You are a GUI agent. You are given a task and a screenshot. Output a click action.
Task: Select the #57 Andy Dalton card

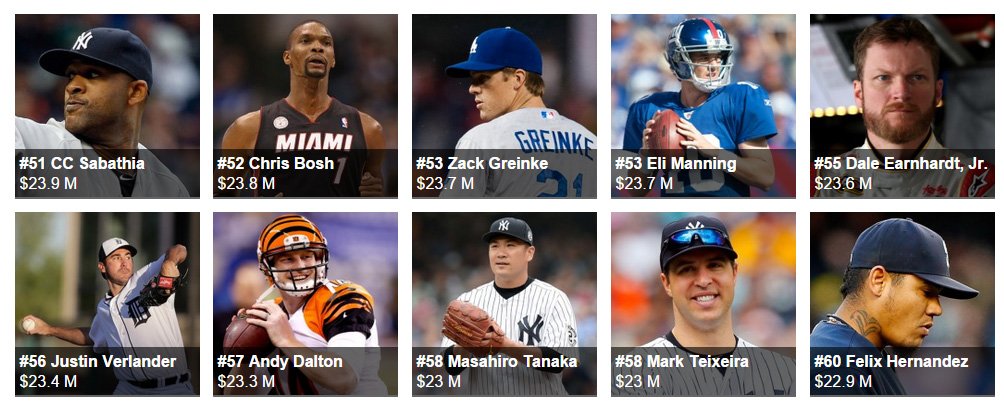coord(305,303)
